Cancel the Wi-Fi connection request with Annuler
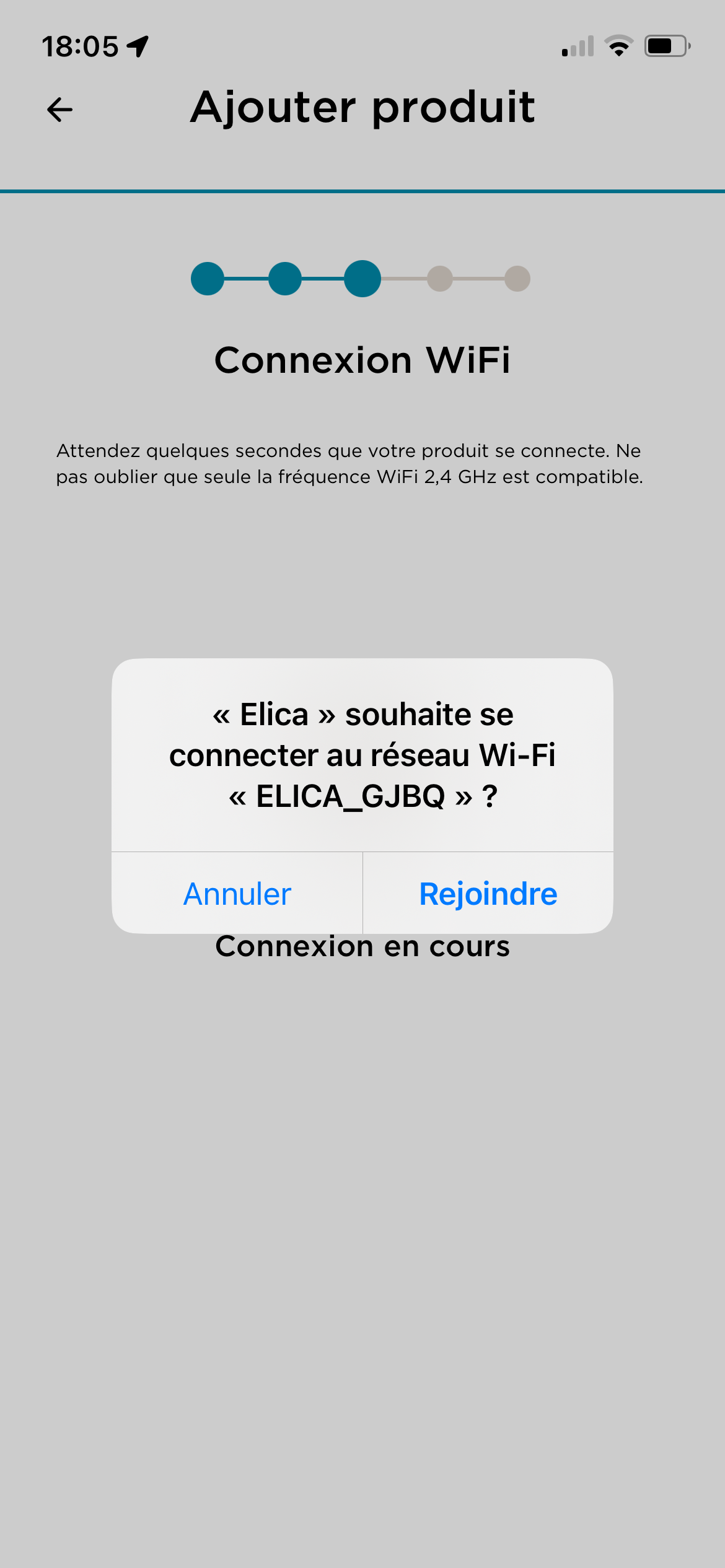 237,894
